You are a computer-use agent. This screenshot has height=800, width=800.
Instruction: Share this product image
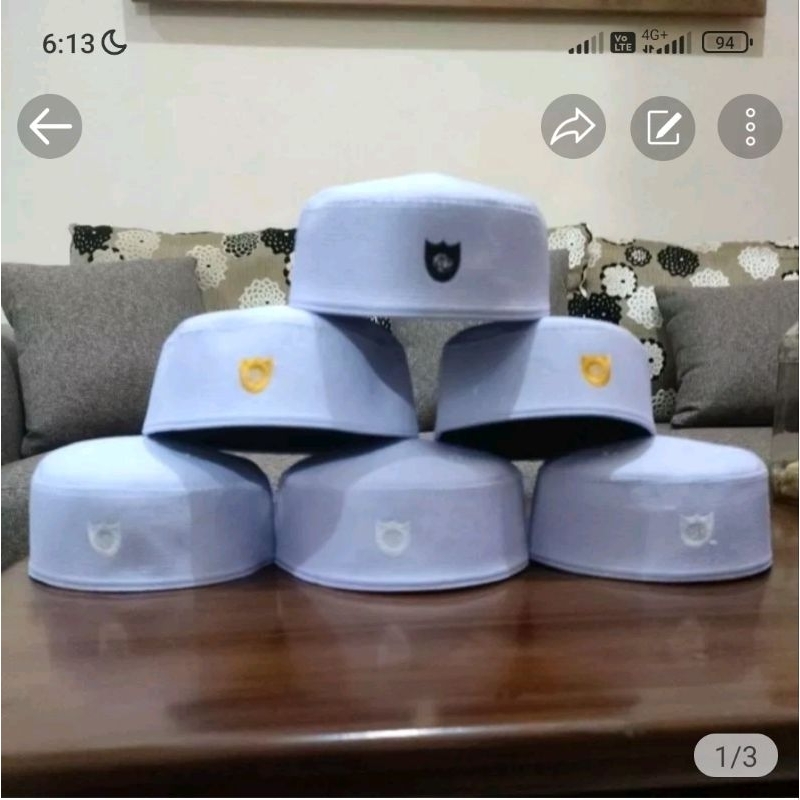(574, 127)
